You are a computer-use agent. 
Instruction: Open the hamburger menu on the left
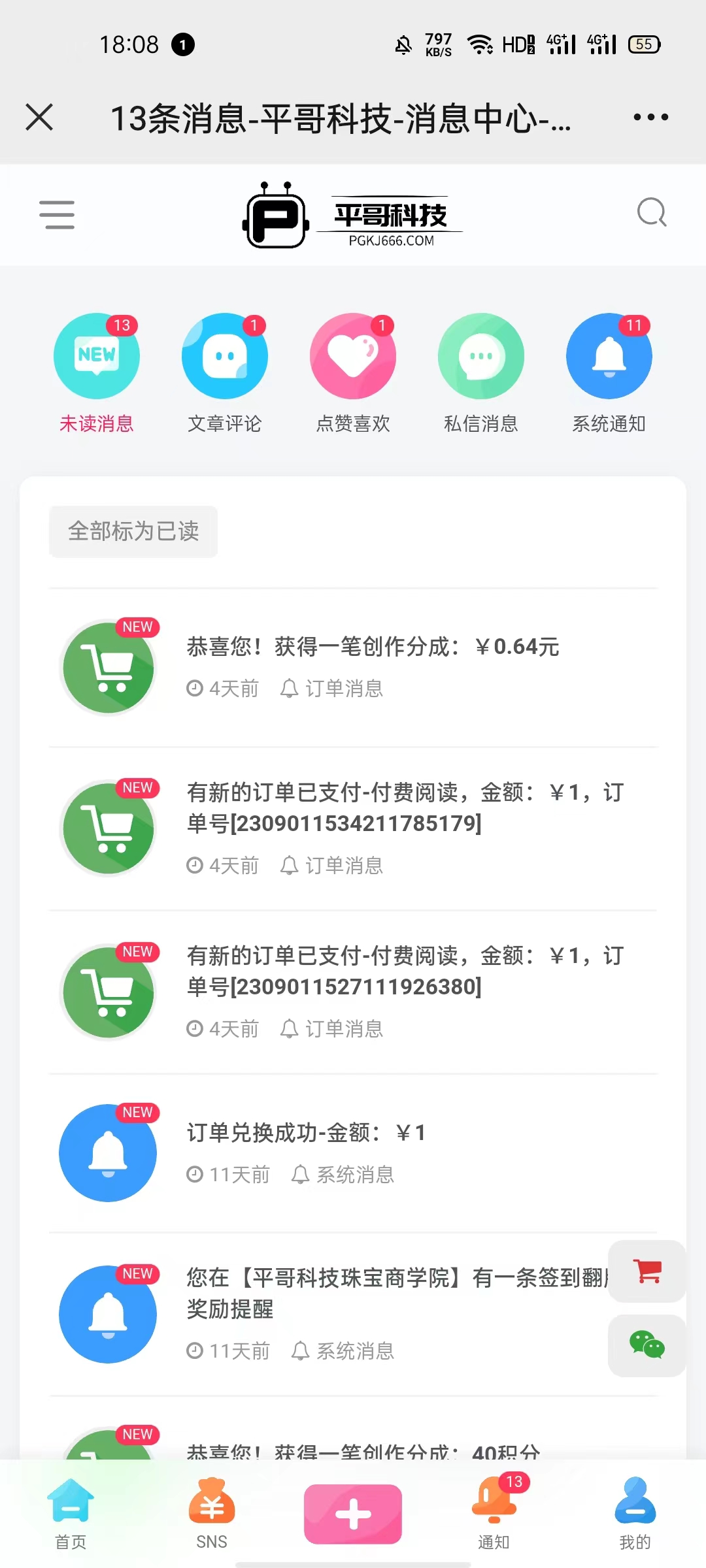58,215
